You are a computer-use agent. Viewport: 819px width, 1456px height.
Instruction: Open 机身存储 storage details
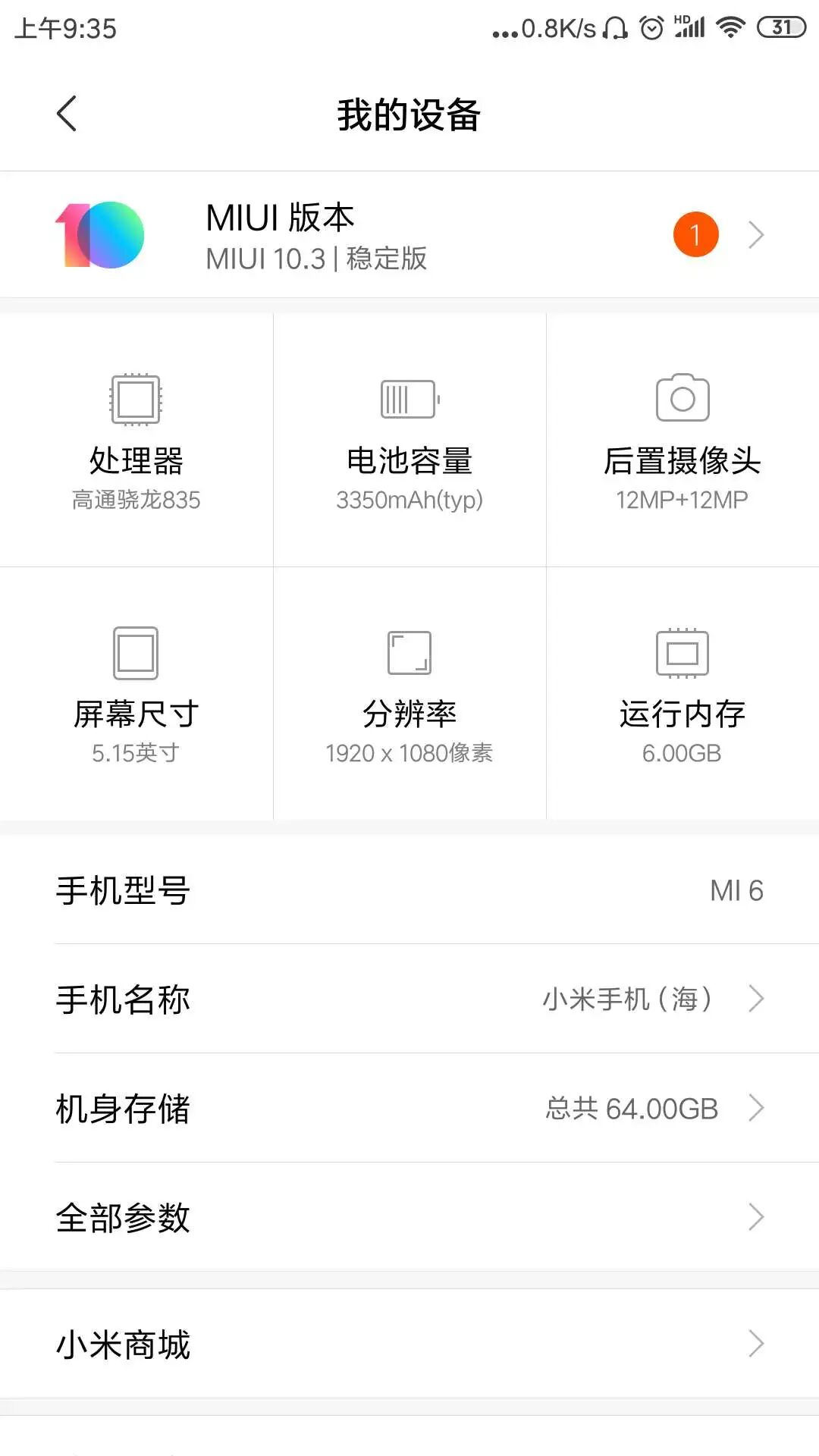[x=409, y=1108]
